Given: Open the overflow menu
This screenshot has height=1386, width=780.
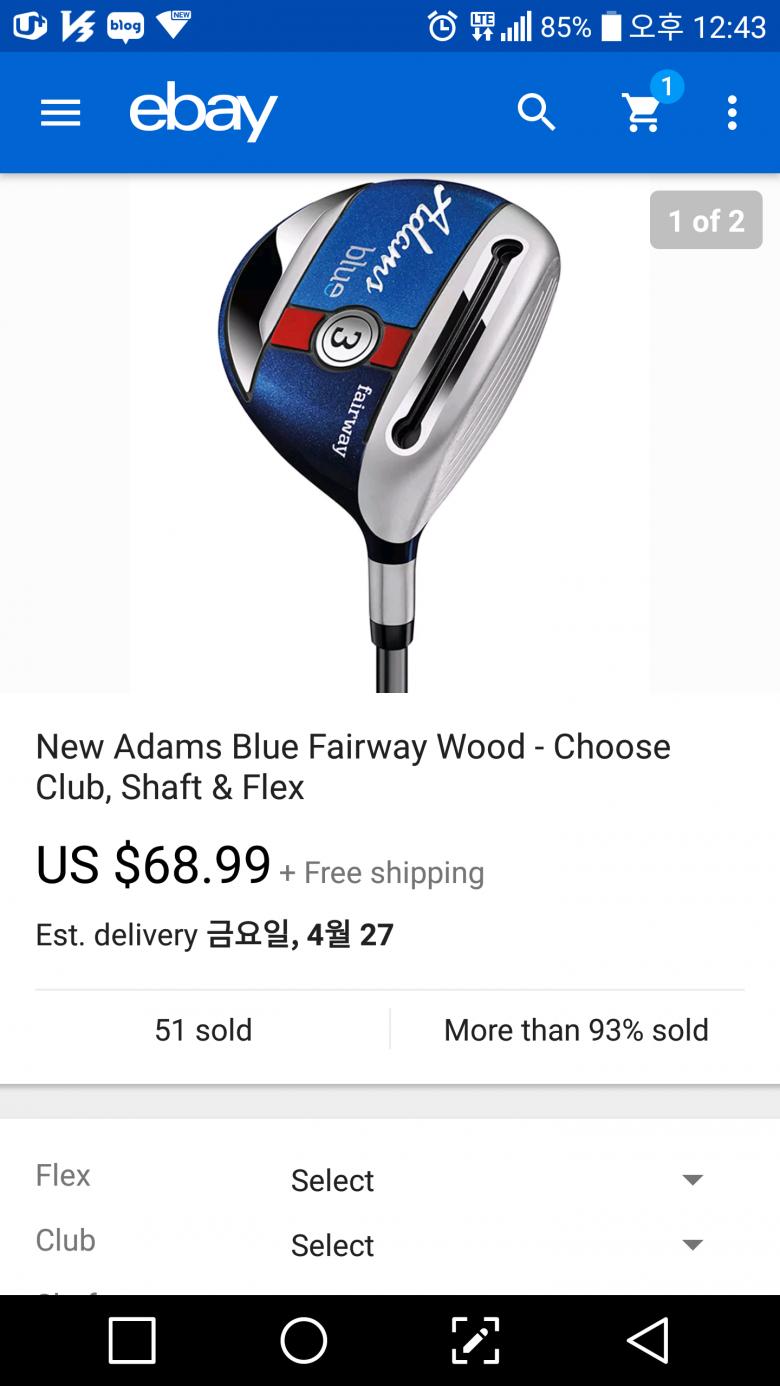Looking at the screenshot, I should tap(732, 113).
